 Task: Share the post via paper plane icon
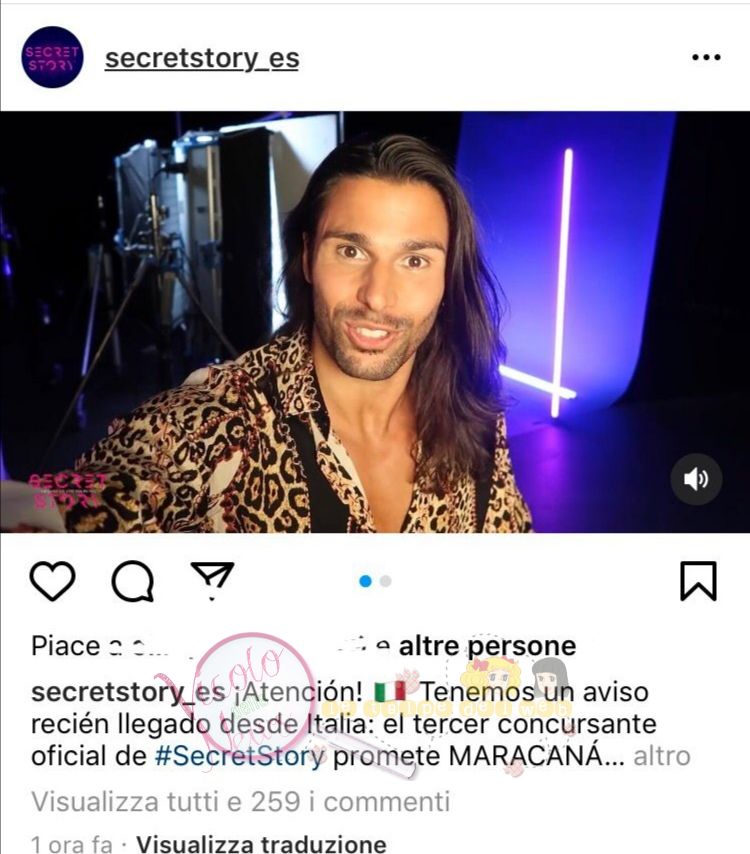point(212,579)
